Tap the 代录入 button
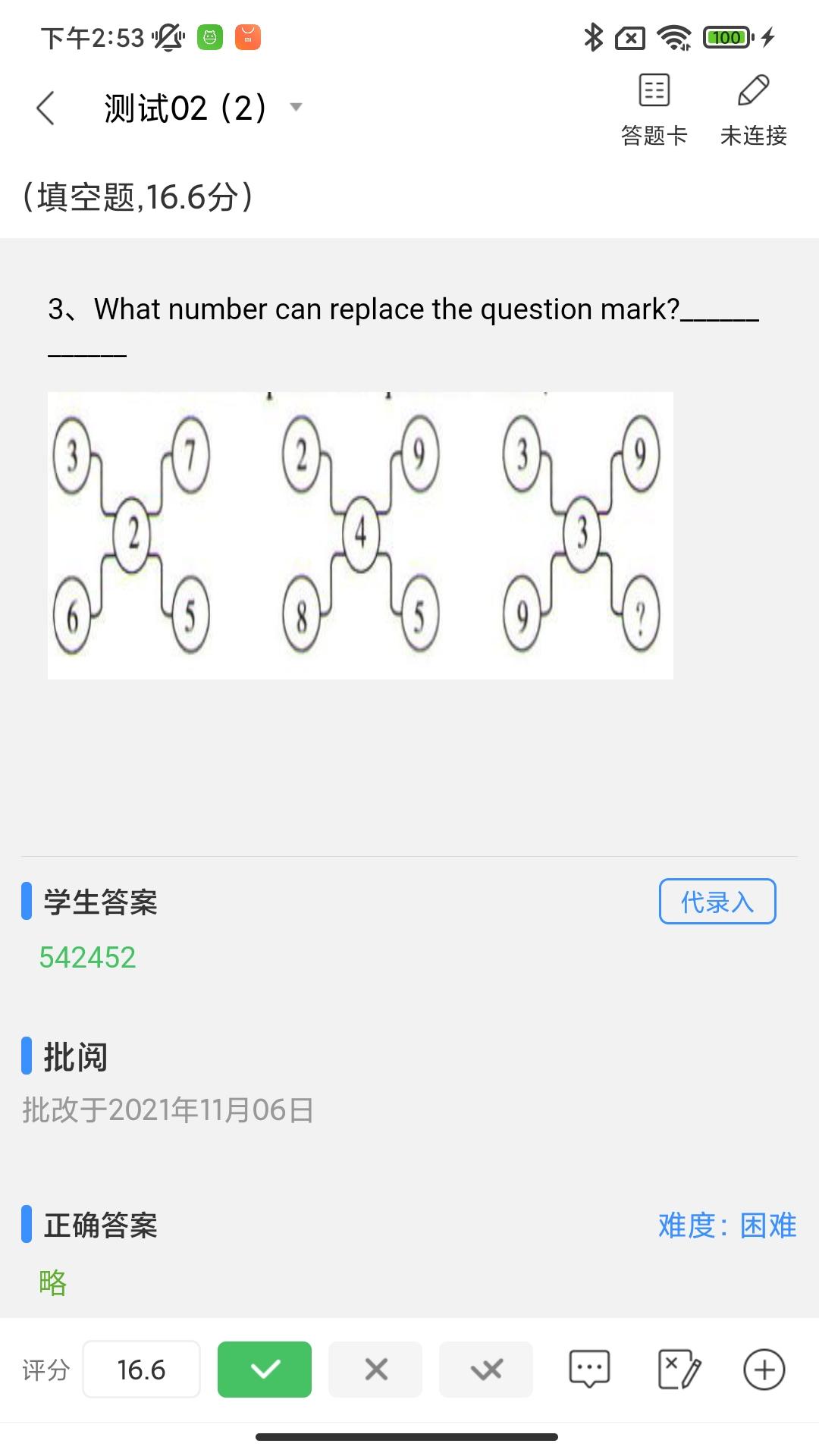 coord(717,901)
